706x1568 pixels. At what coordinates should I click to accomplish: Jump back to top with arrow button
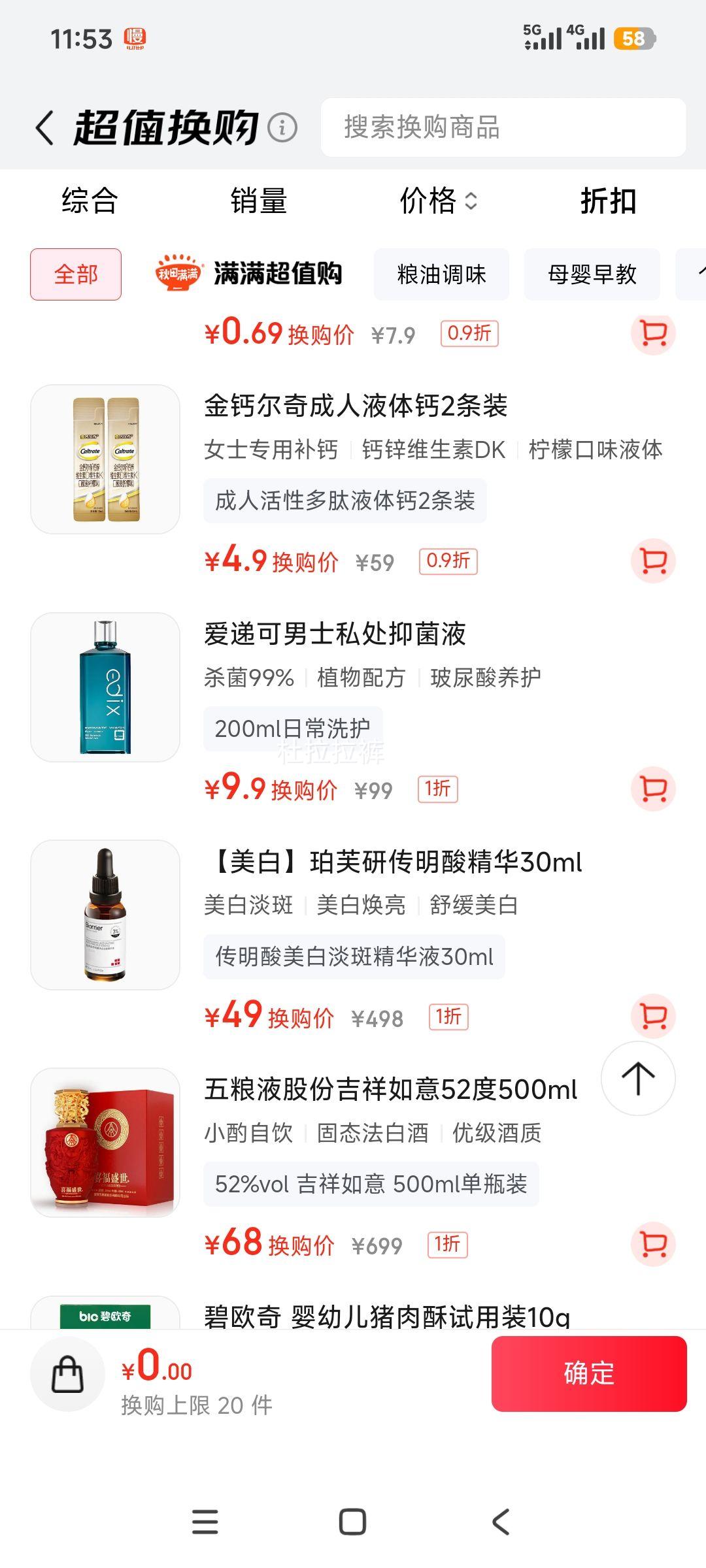click(638, 1078)
